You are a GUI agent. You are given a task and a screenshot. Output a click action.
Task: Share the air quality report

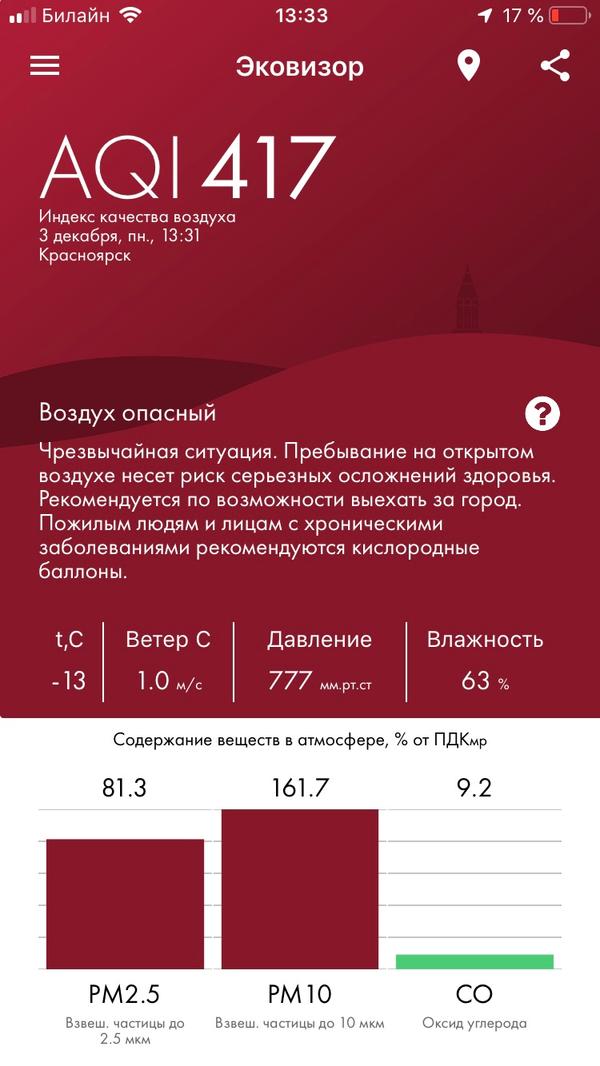pos(555,66)
